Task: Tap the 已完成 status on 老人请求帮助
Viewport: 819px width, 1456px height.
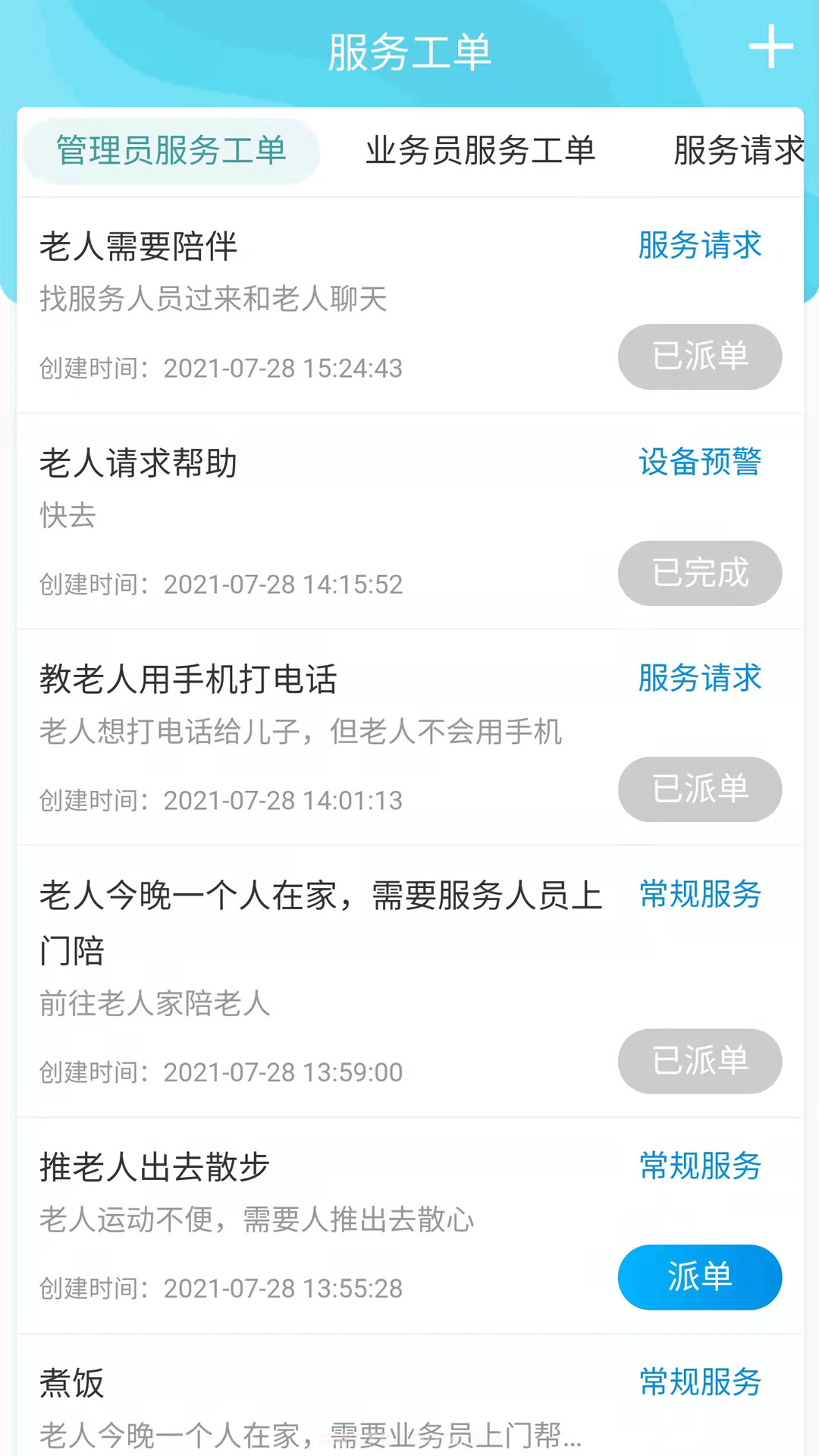Action: pyautogui.click(x=699, y=574)
